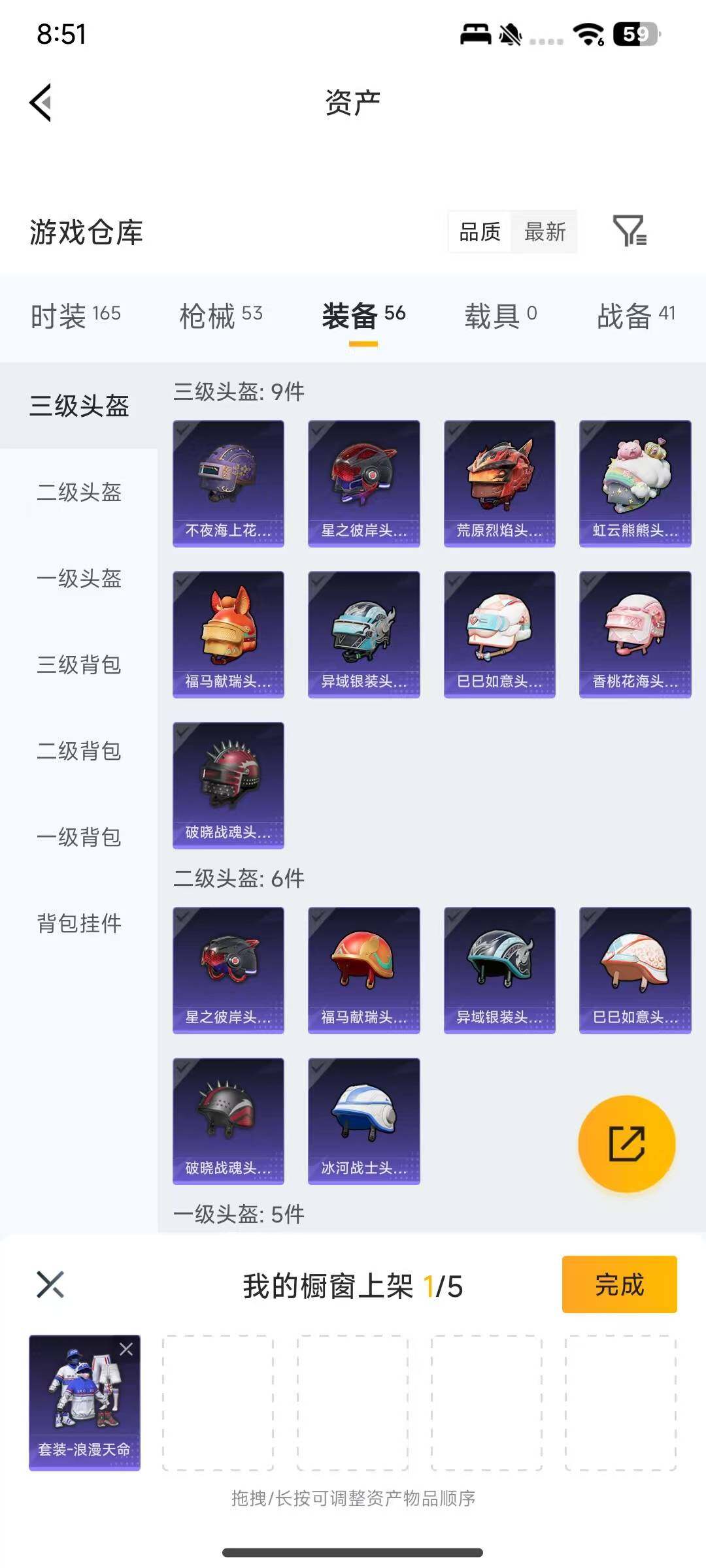This screenshot has width=706, height=1568.
Task: Select the 虹云熊熊头 helmet item
Action: 633,482
